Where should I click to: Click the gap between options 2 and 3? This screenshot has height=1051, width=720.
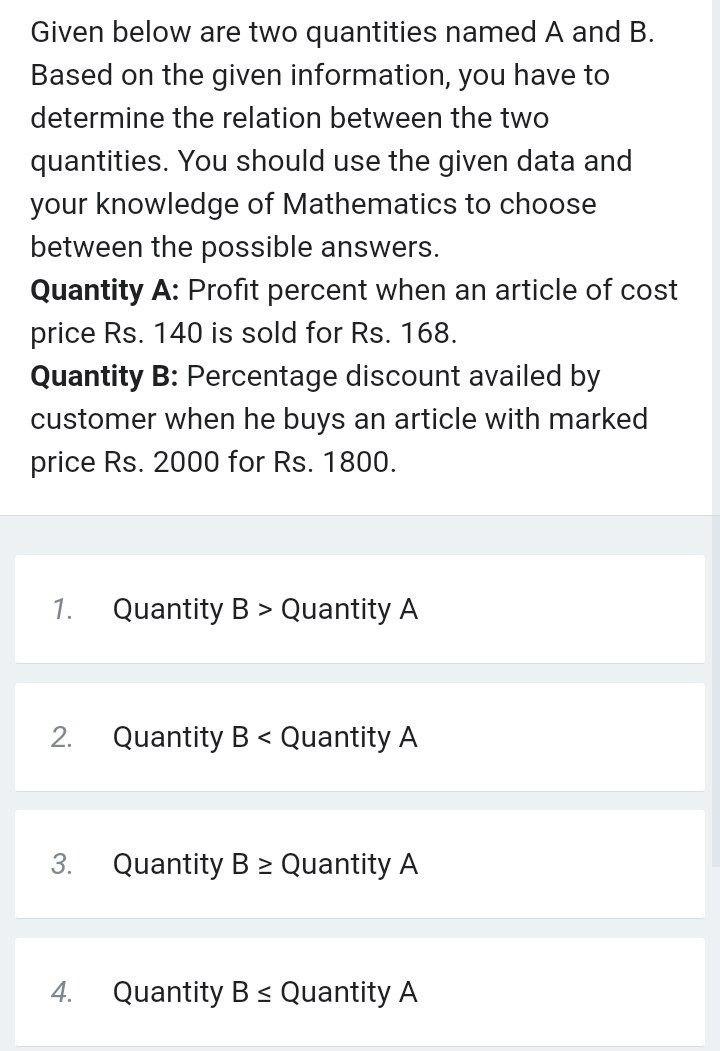tap(360, 800)
